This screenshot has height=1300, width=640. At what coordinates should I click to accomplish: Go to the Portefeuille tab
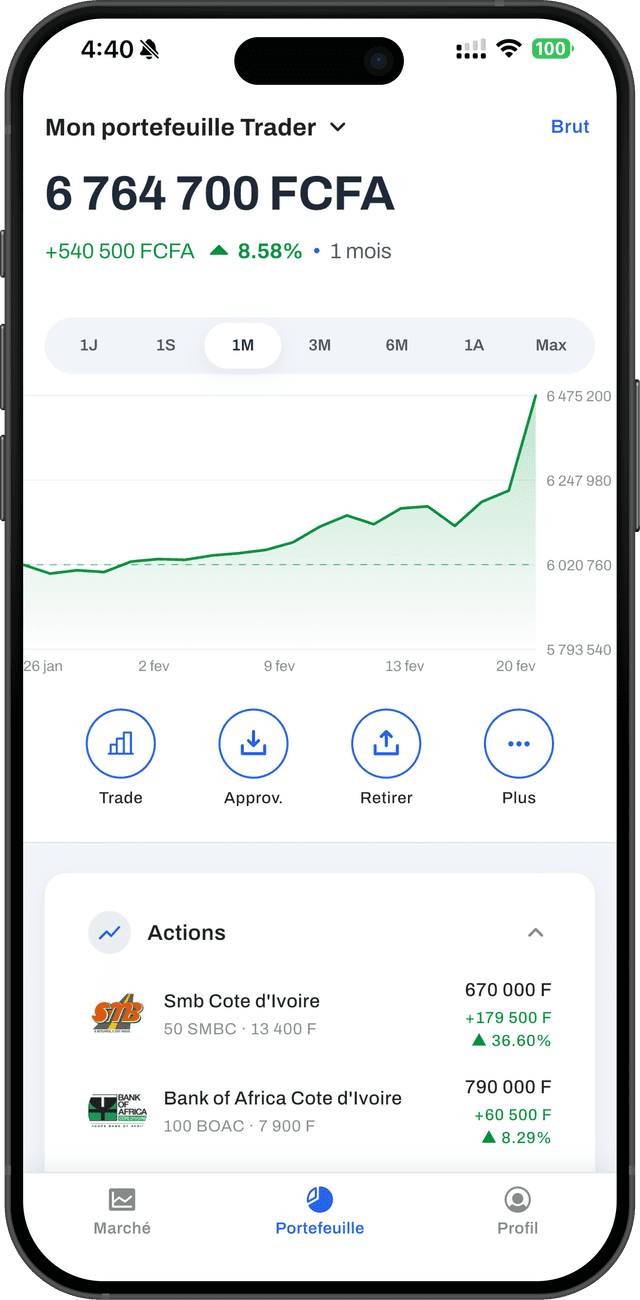point(320,1211)
